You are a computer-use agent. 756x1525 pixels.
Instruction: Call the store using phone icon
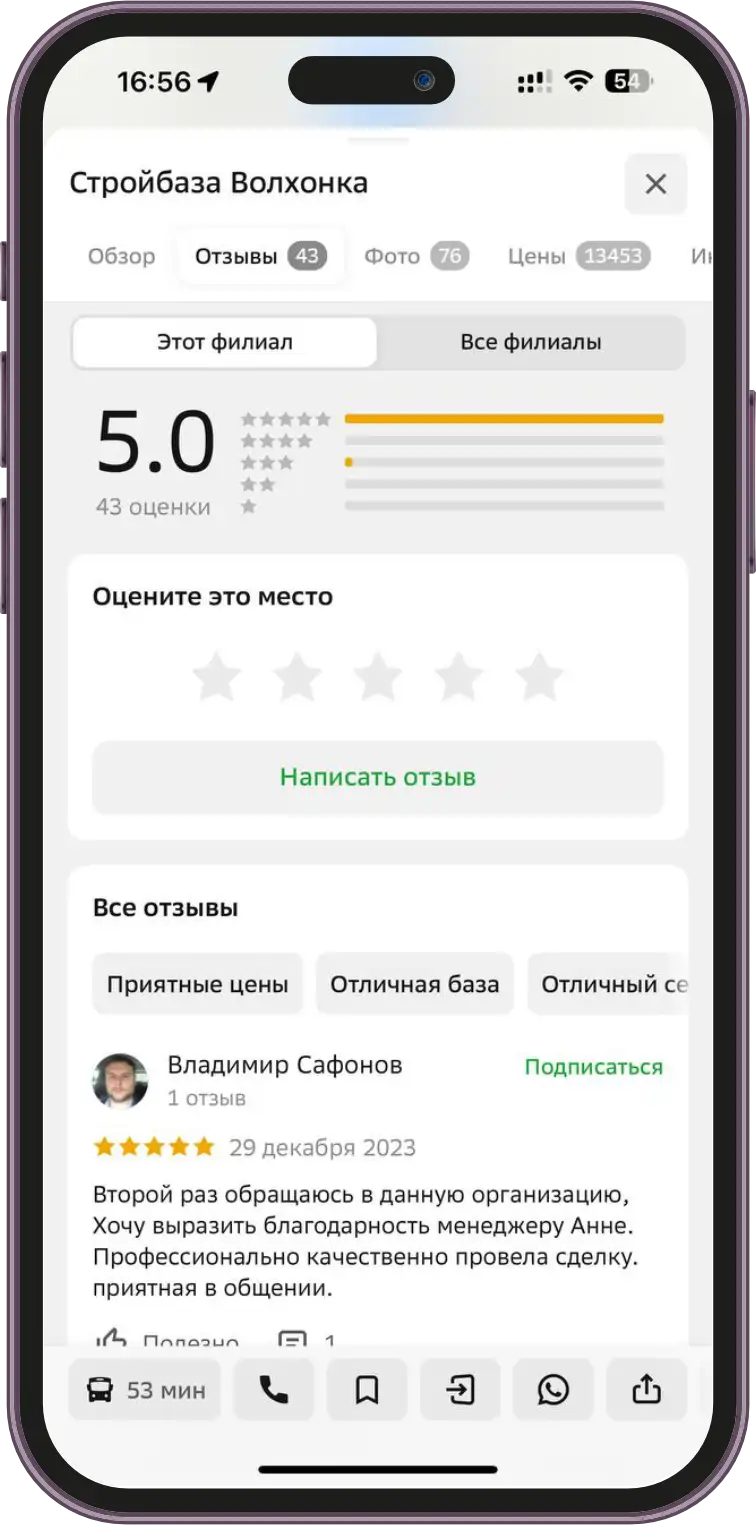click(273, 1389)
